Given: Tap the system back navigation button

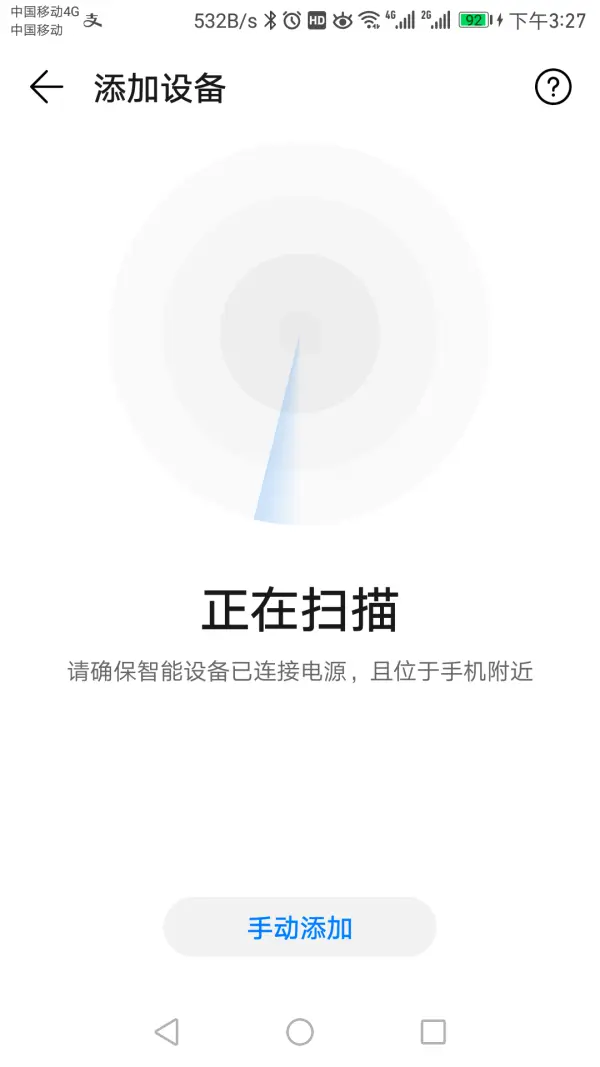Looking at the screenshot, I should pos(167,1032).
